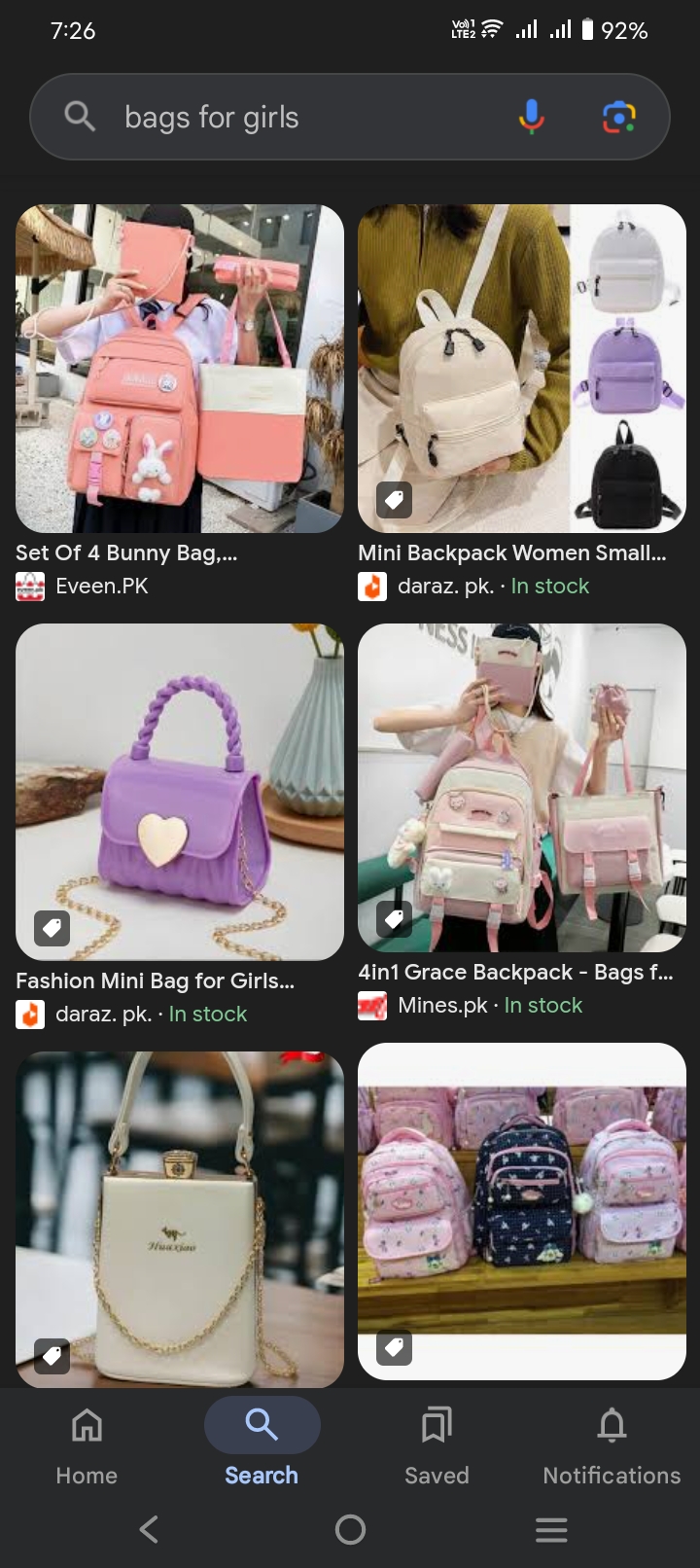Go to the Home tab

[x=87, y=1444]
